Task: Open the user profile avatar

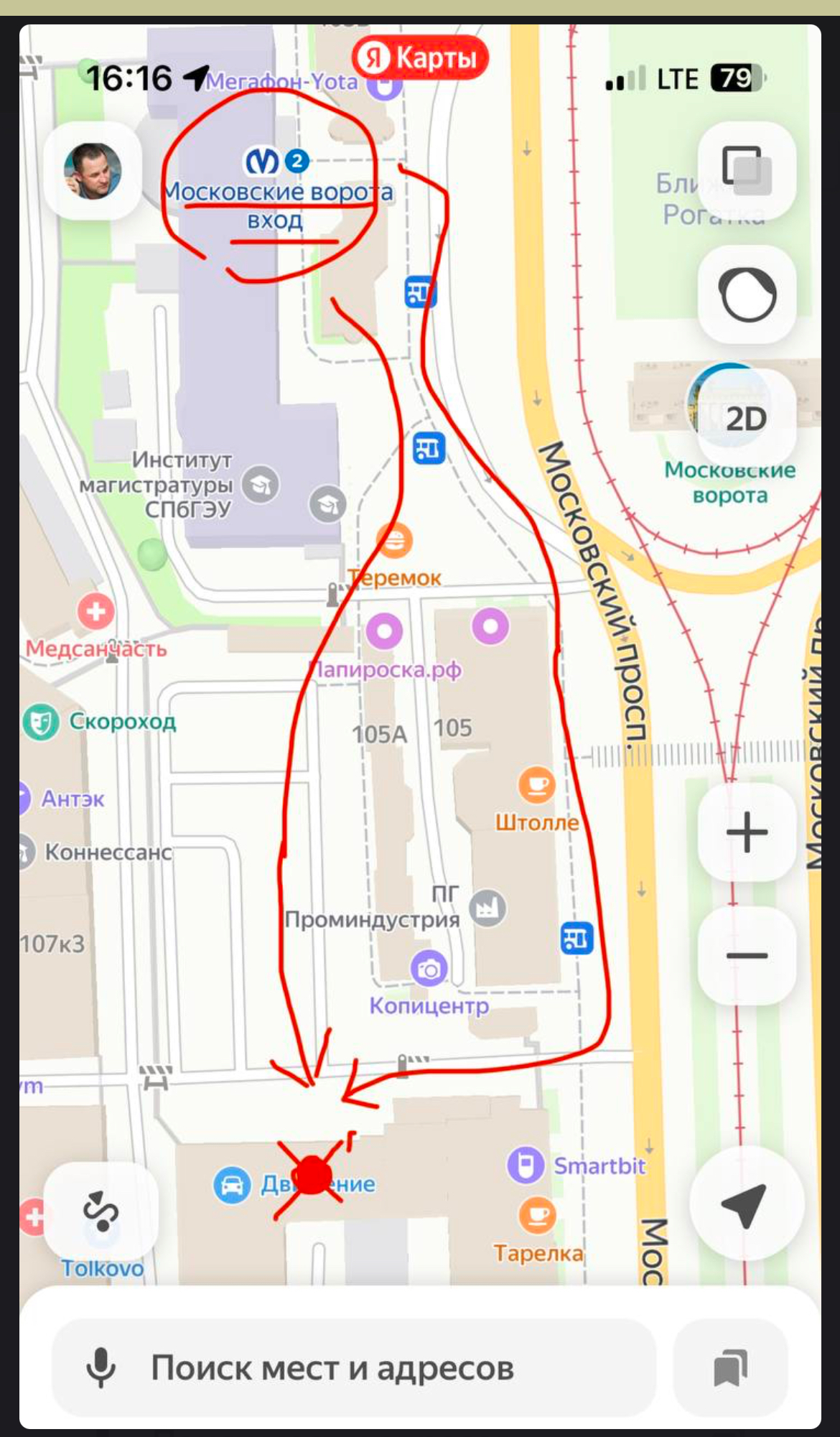Action: [93, 171]
